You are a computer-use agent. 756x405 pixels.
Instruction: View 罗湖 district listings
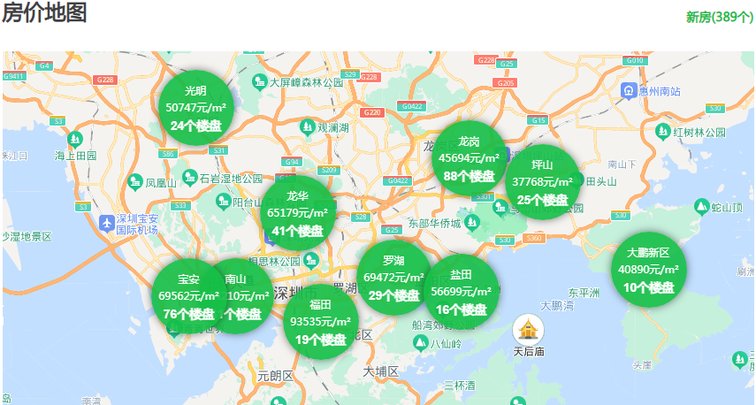(394, 276)
